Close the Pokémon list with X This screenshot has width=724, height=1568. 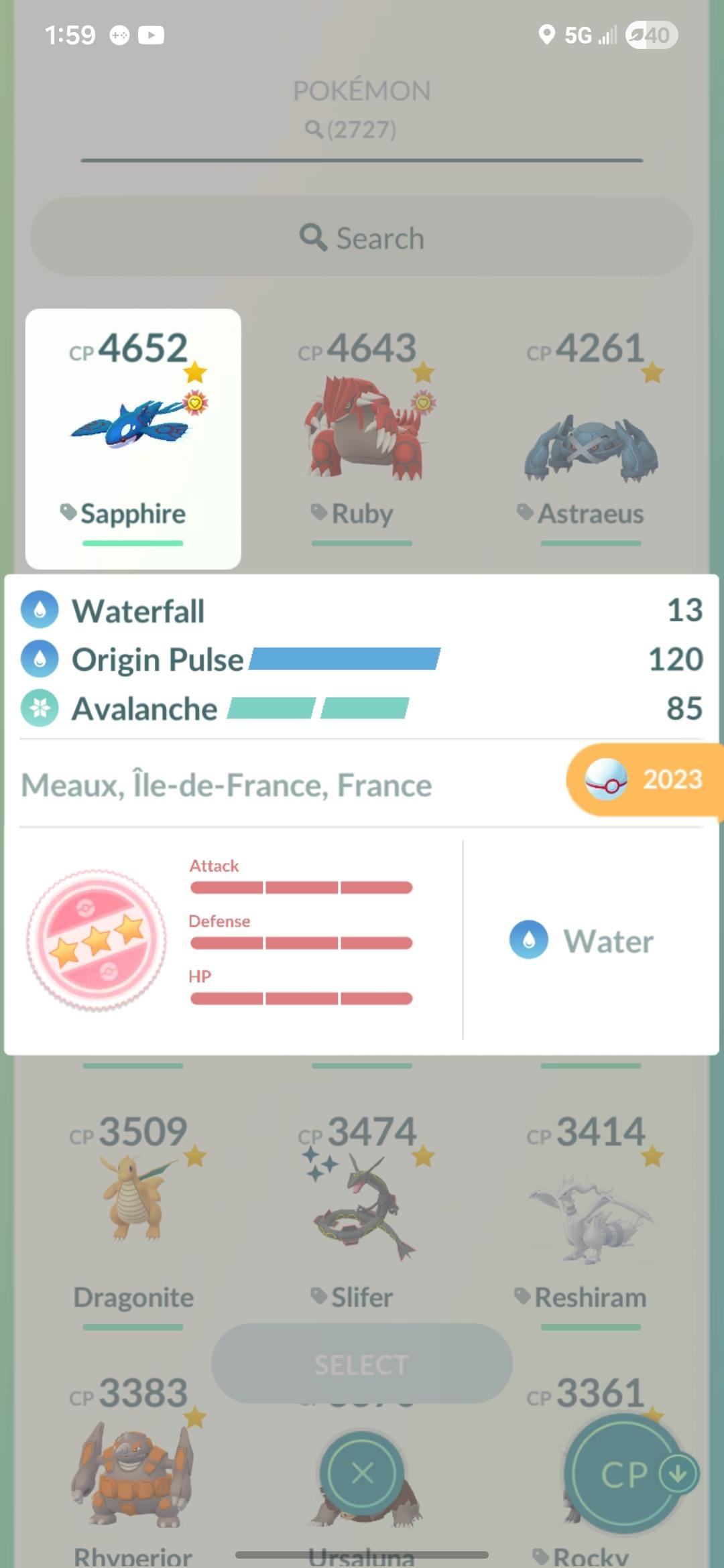click(x=362, y=1474)
